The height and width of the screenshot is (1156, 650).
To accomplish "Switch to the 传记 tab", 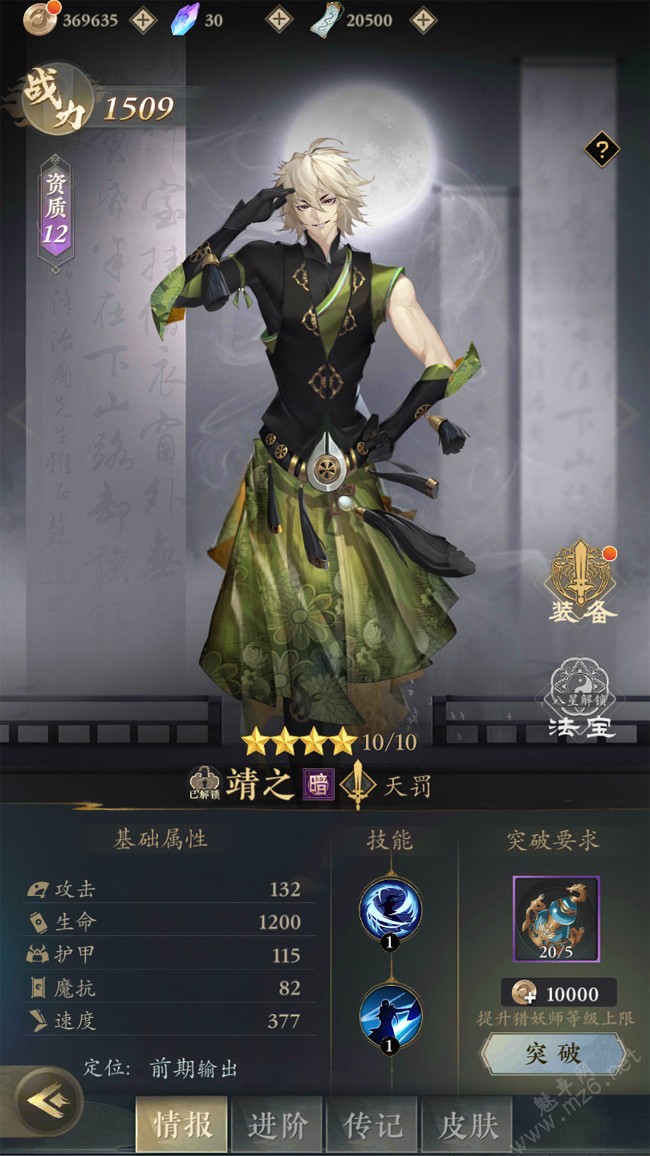I will coord(373,1125).
